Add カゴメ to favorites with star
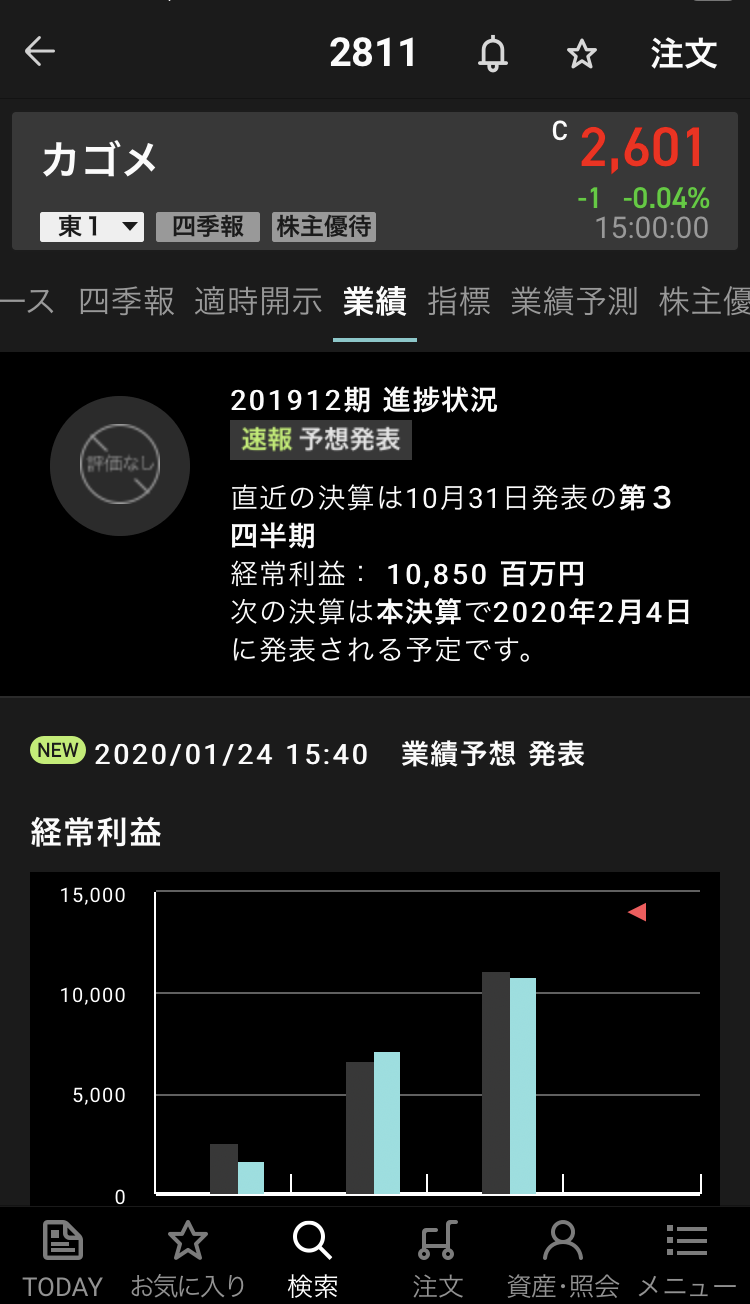 [x=581, y=54]
